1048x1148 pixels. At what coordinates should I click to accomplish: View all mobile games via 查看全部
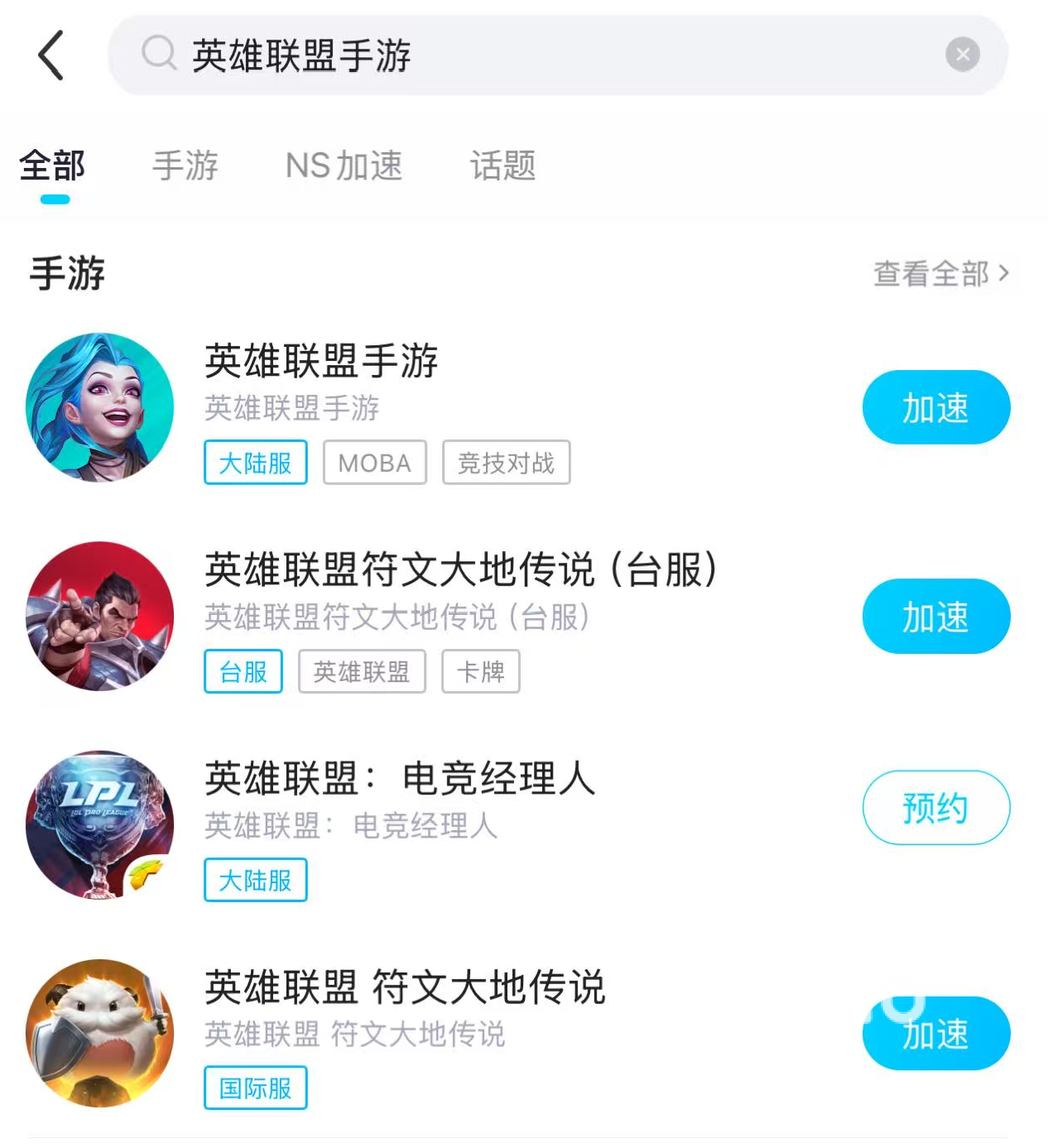point(940,273)
